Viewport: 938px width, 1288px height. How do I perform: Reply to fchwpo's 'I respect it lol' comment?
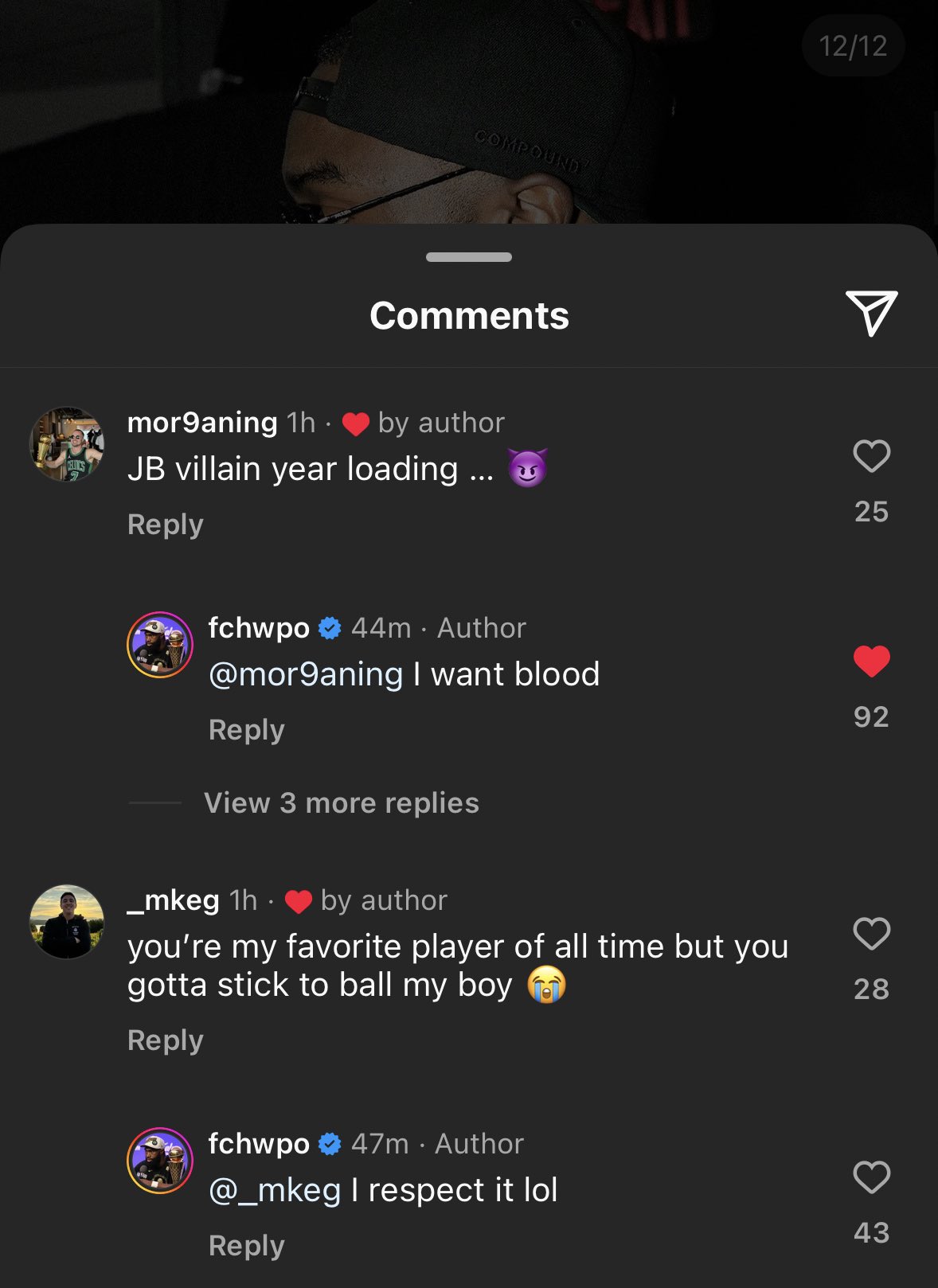tap(246, 1245)
